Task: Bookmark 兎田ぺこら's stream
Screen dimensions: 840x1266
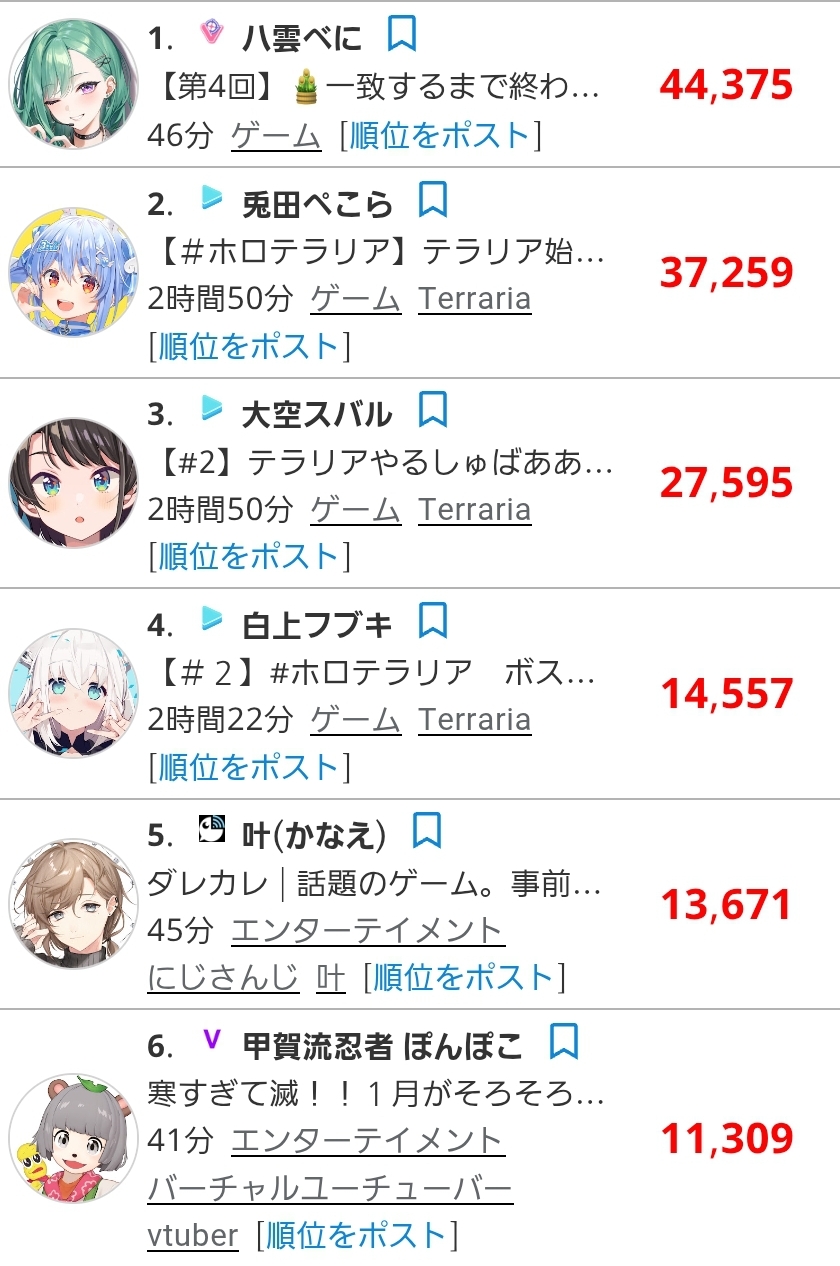Action: [x=432, y=200]
